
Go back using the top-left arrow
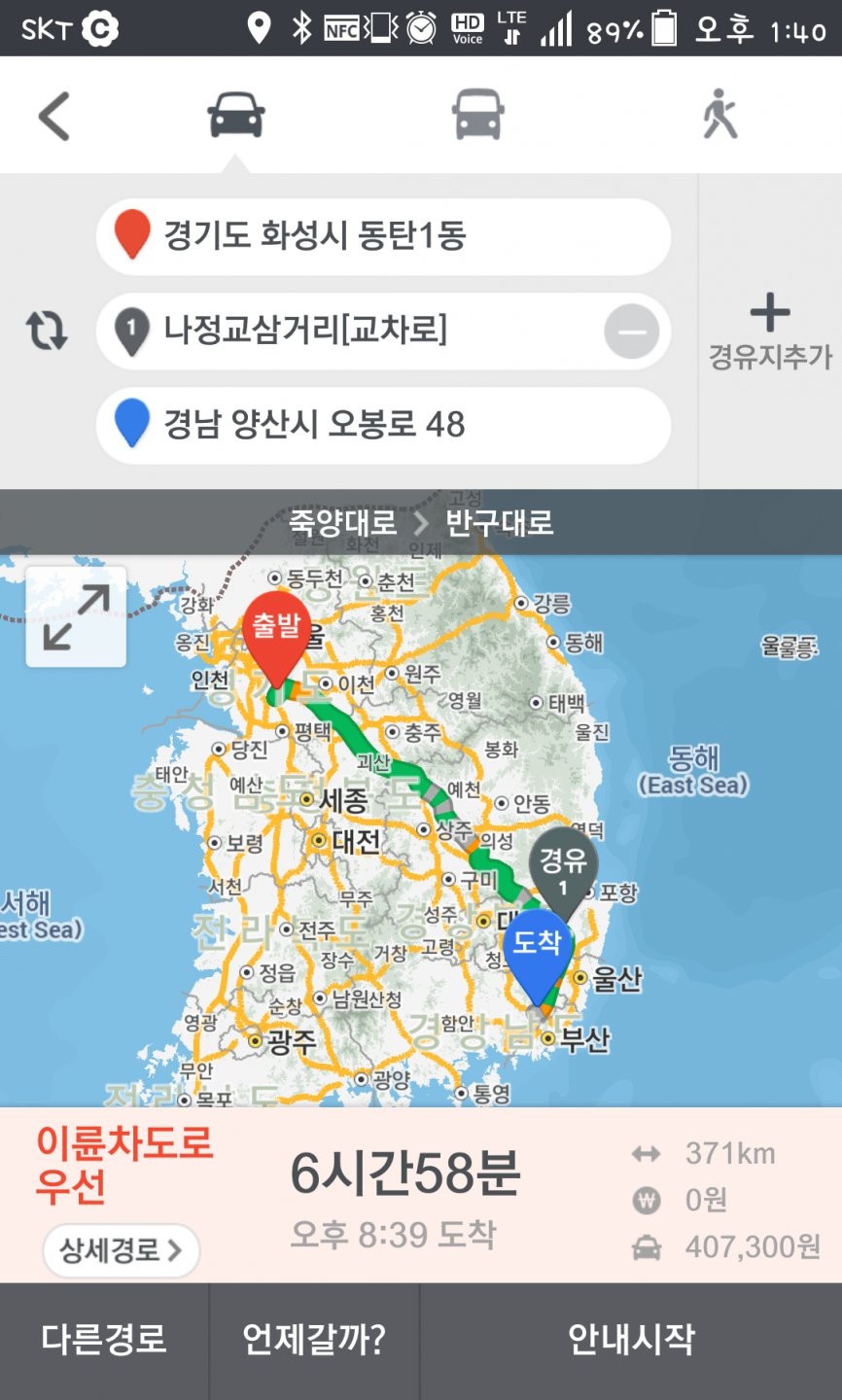[54, 117]
